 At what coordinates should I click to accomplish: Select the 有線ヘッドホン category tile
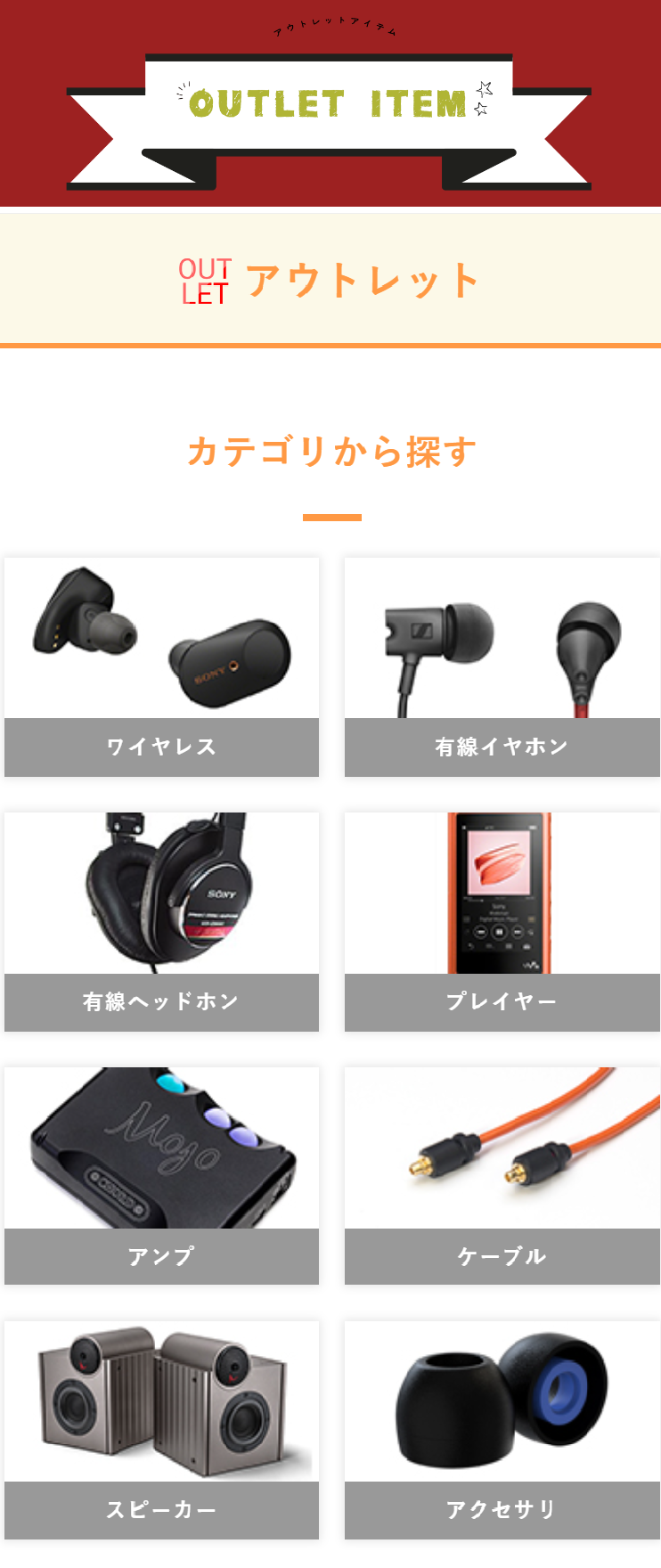click(x=160, y=1001)
